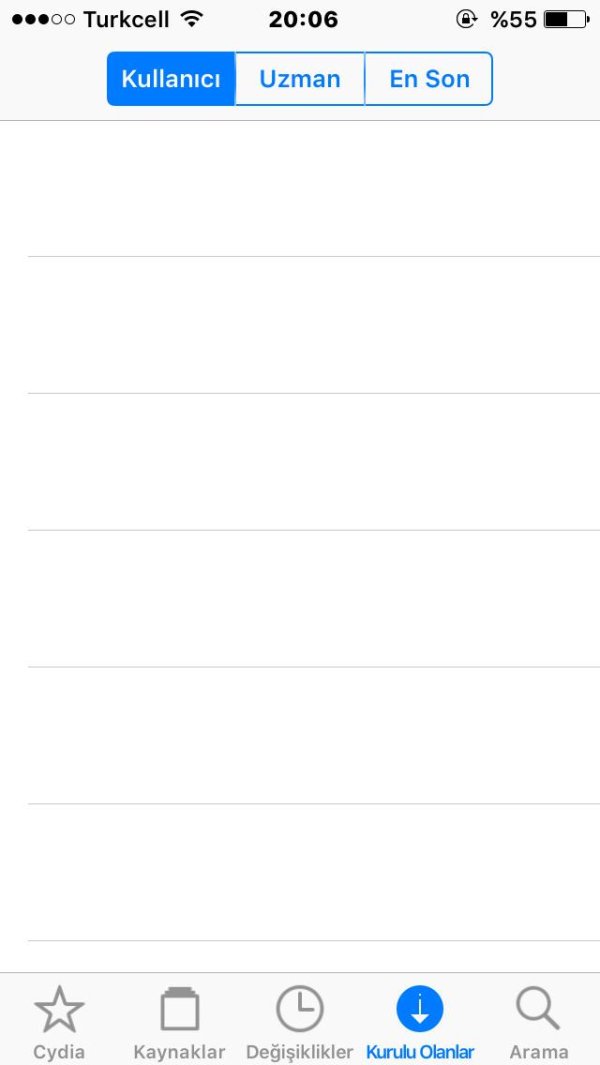600x1065 pixels.
Task: Go to the Kaynaklar tab
Action: point(179,1021)
